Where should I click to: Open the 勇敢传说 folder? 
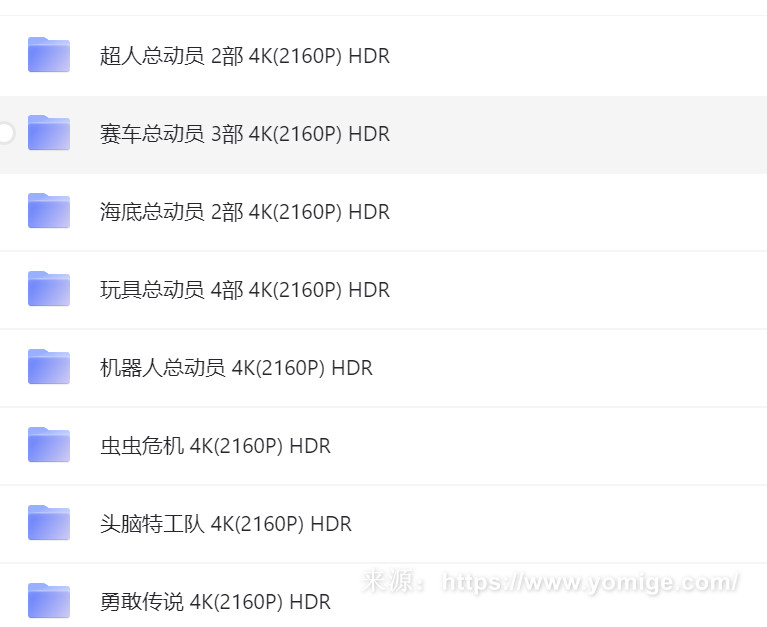(x=215, y=602)
